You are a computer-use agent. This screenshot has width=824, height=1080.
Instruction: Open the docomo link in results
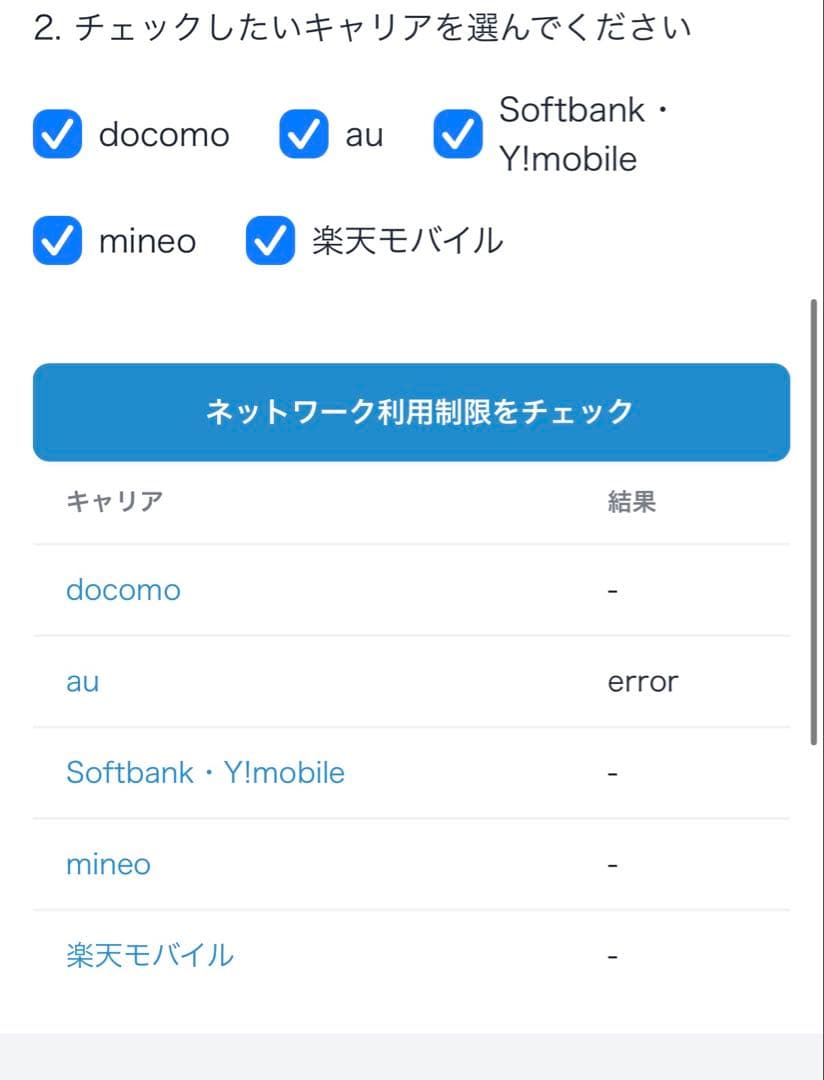click(123, 590)
